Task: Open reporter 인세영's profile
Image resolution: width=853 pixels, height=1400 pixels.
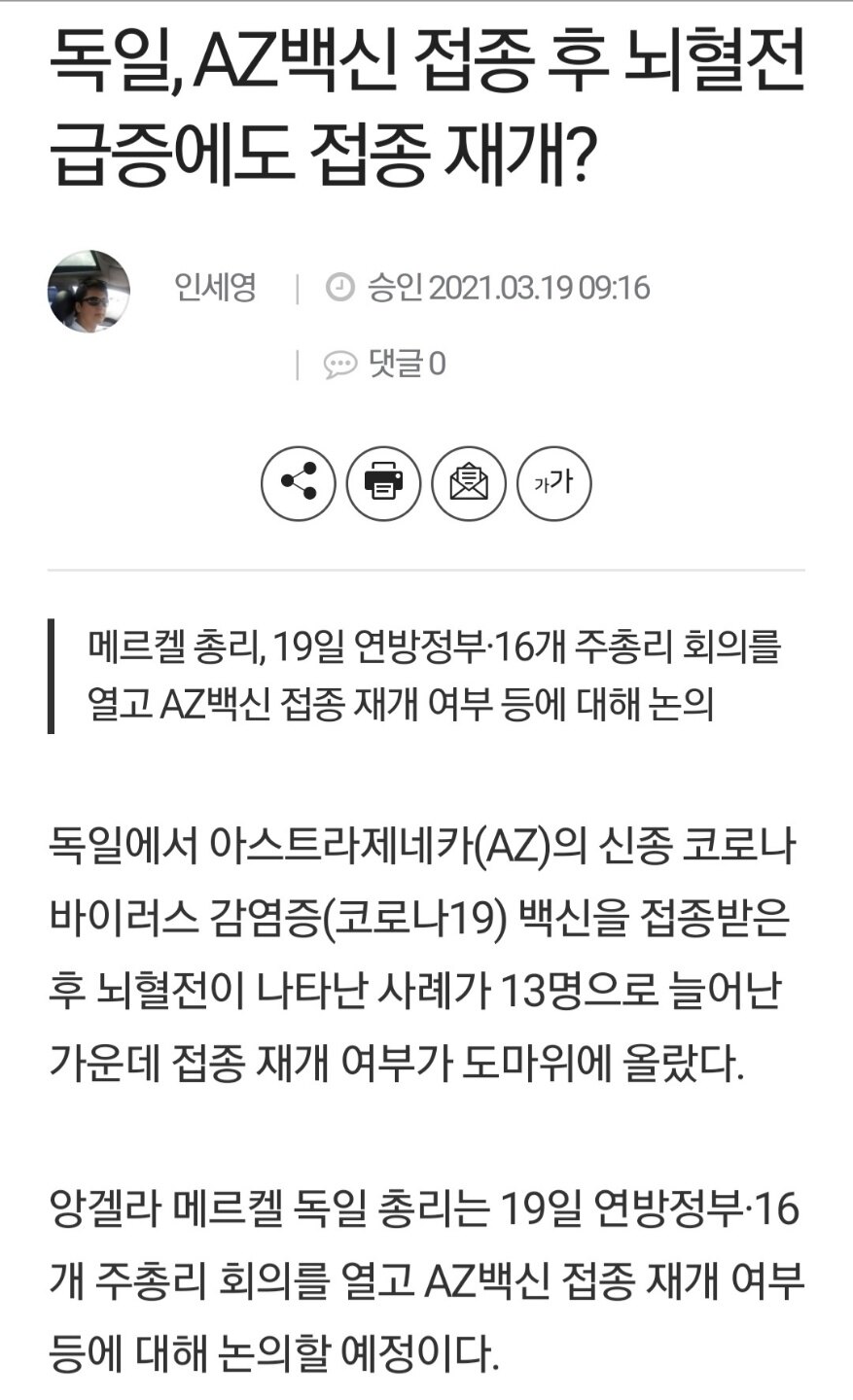Action: [215, 288]
